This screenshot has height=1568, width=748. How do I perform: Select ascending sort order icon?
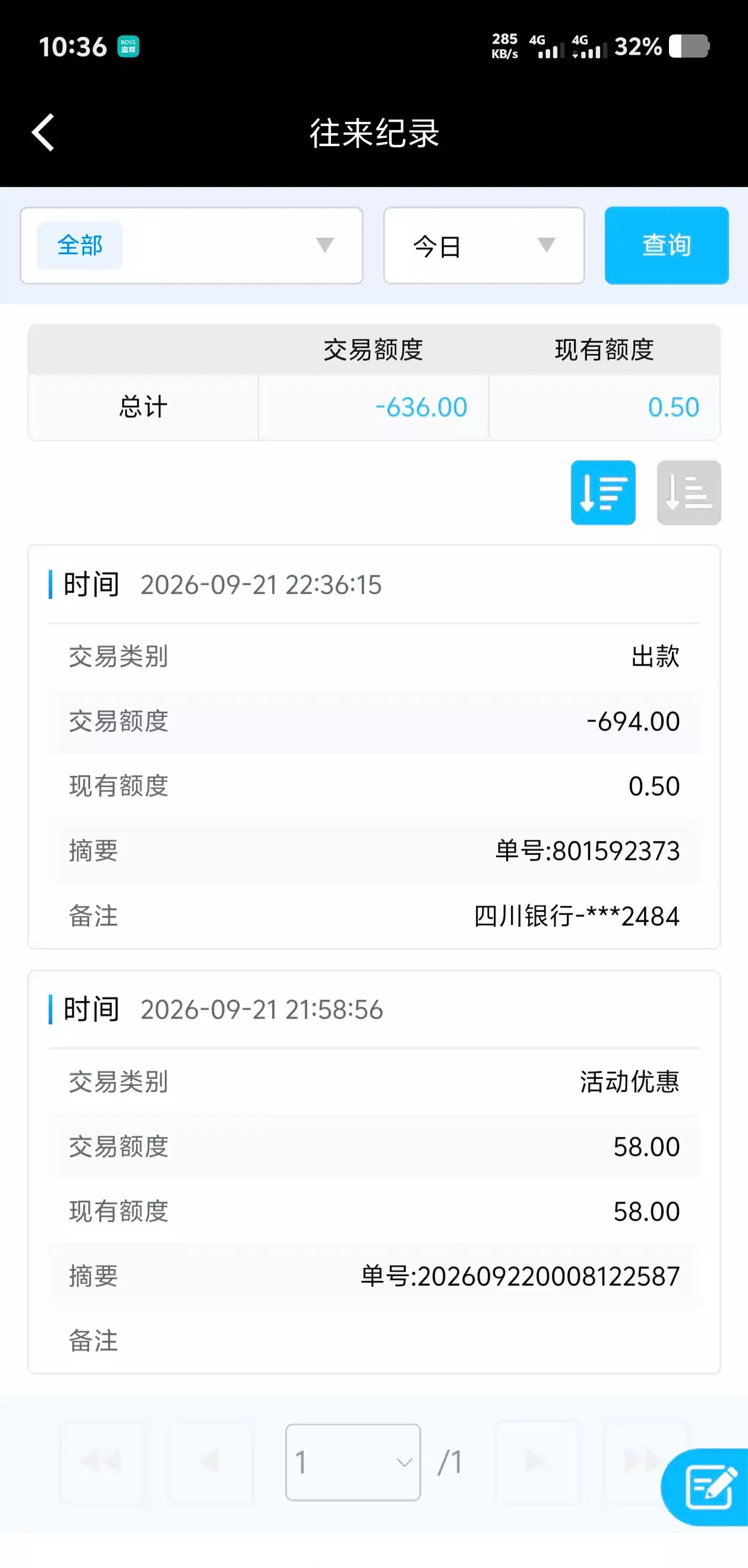pyautogui.click(x=689, y=493)
